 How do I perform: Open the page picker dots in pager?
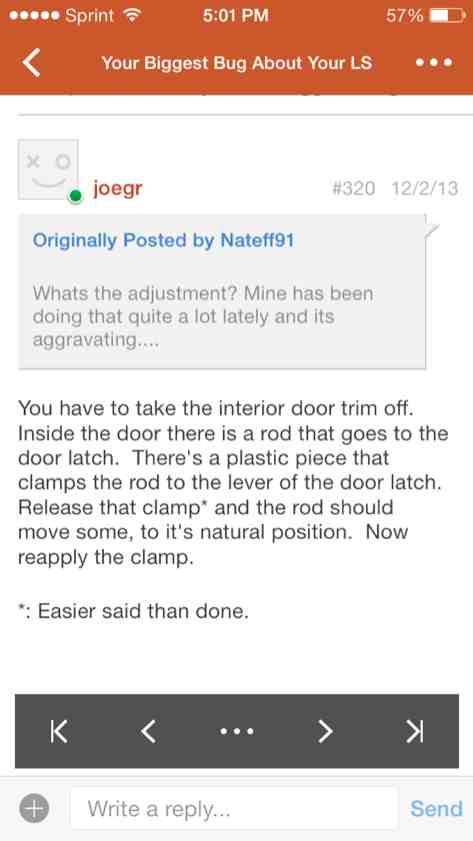click(x=236, y=731)
